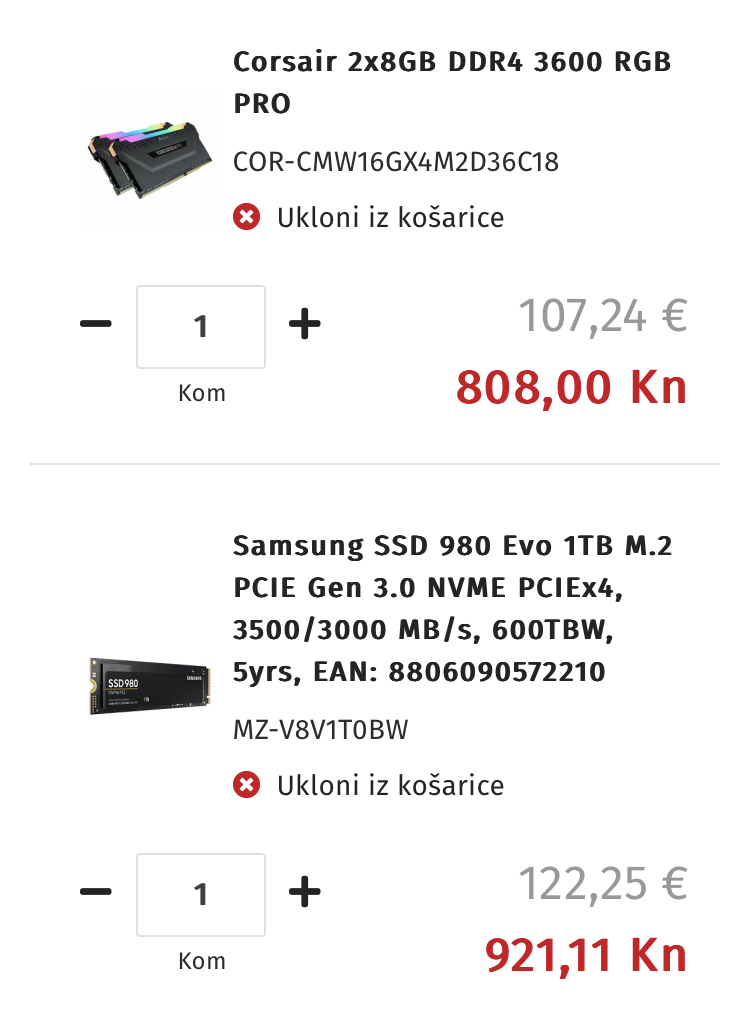Open Corsair 2x8GB DDR4 3600 RGB PRO title
The height and width of the screenshot is (1022, 744).
(451, 82)
